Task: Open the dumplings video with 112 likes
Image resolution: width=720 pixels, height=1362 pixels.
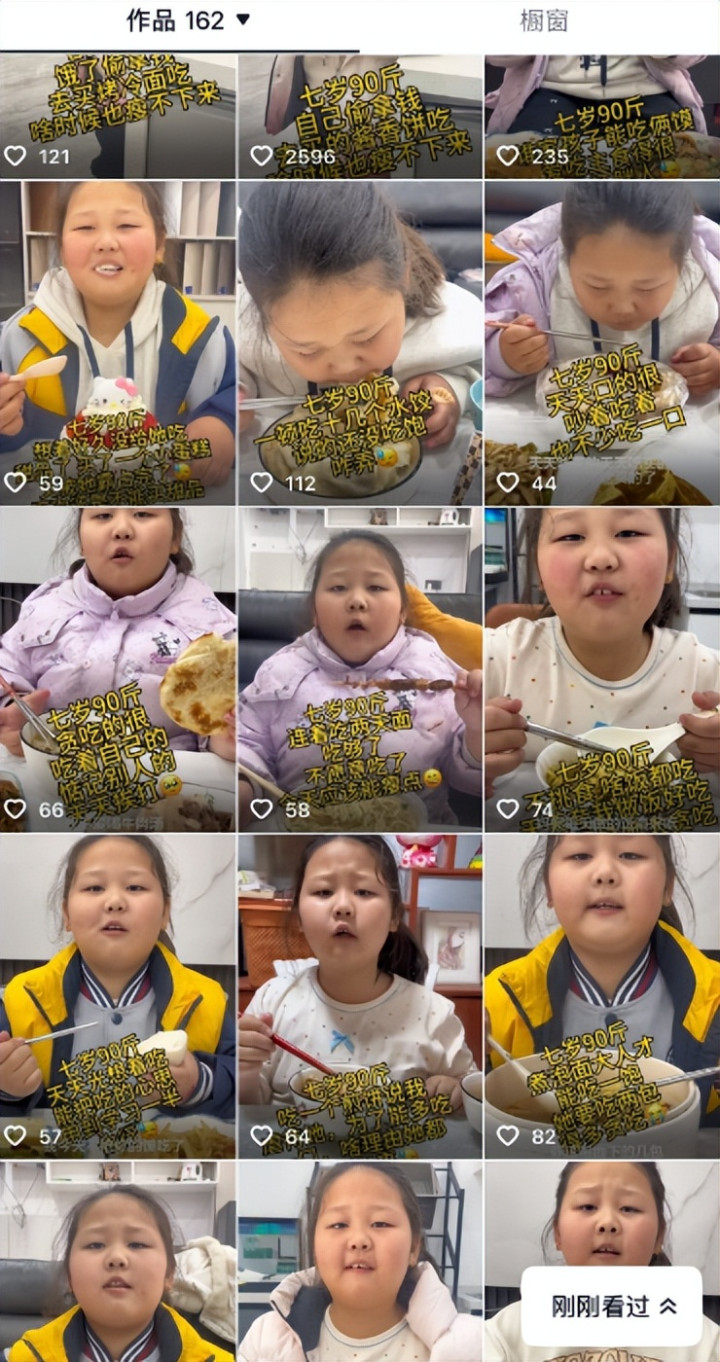Action: 360,340
